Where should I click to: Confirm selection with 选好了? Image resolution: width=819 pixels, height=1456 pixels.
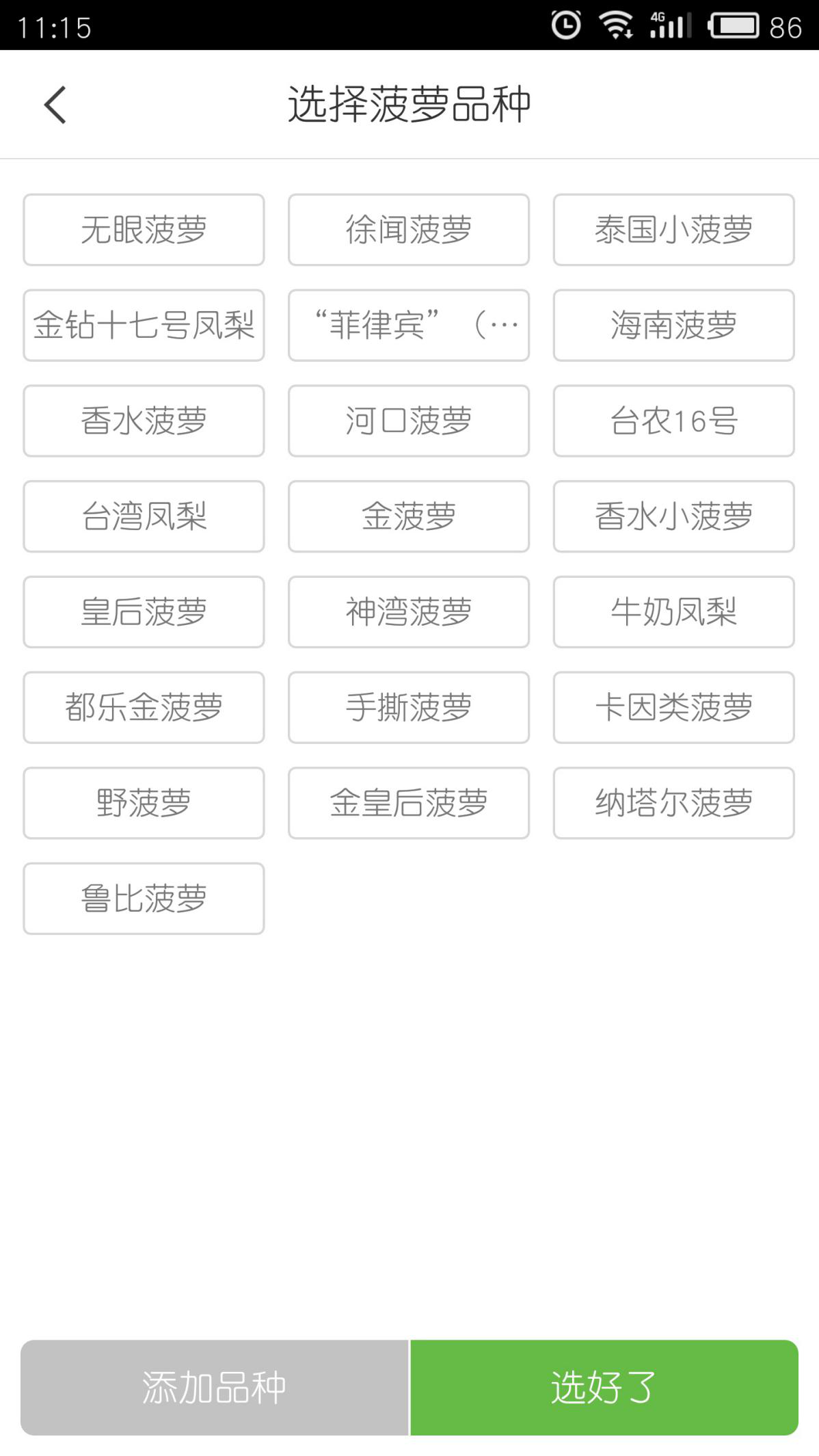(x=604, y=1388)
